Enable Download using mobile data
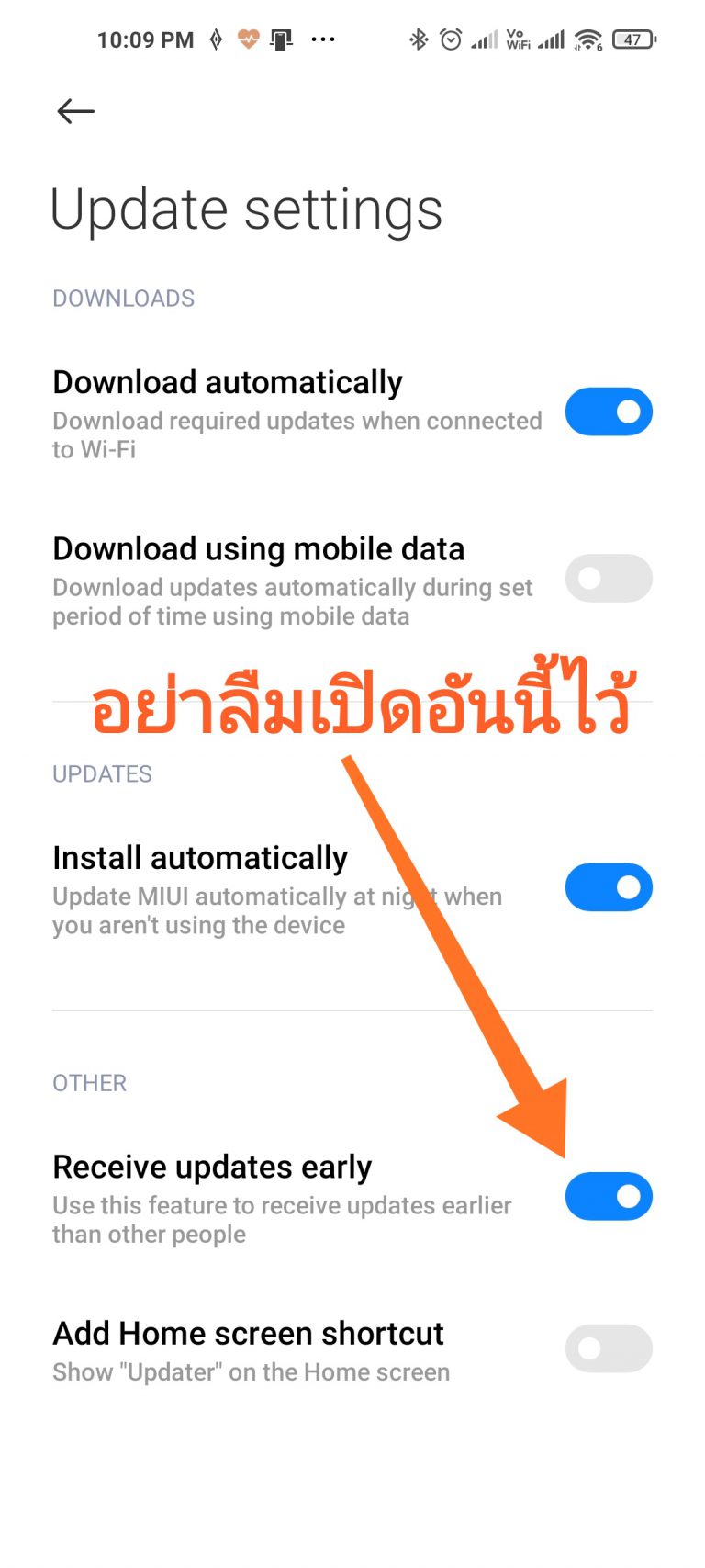705x1568 pixels. 608,578
